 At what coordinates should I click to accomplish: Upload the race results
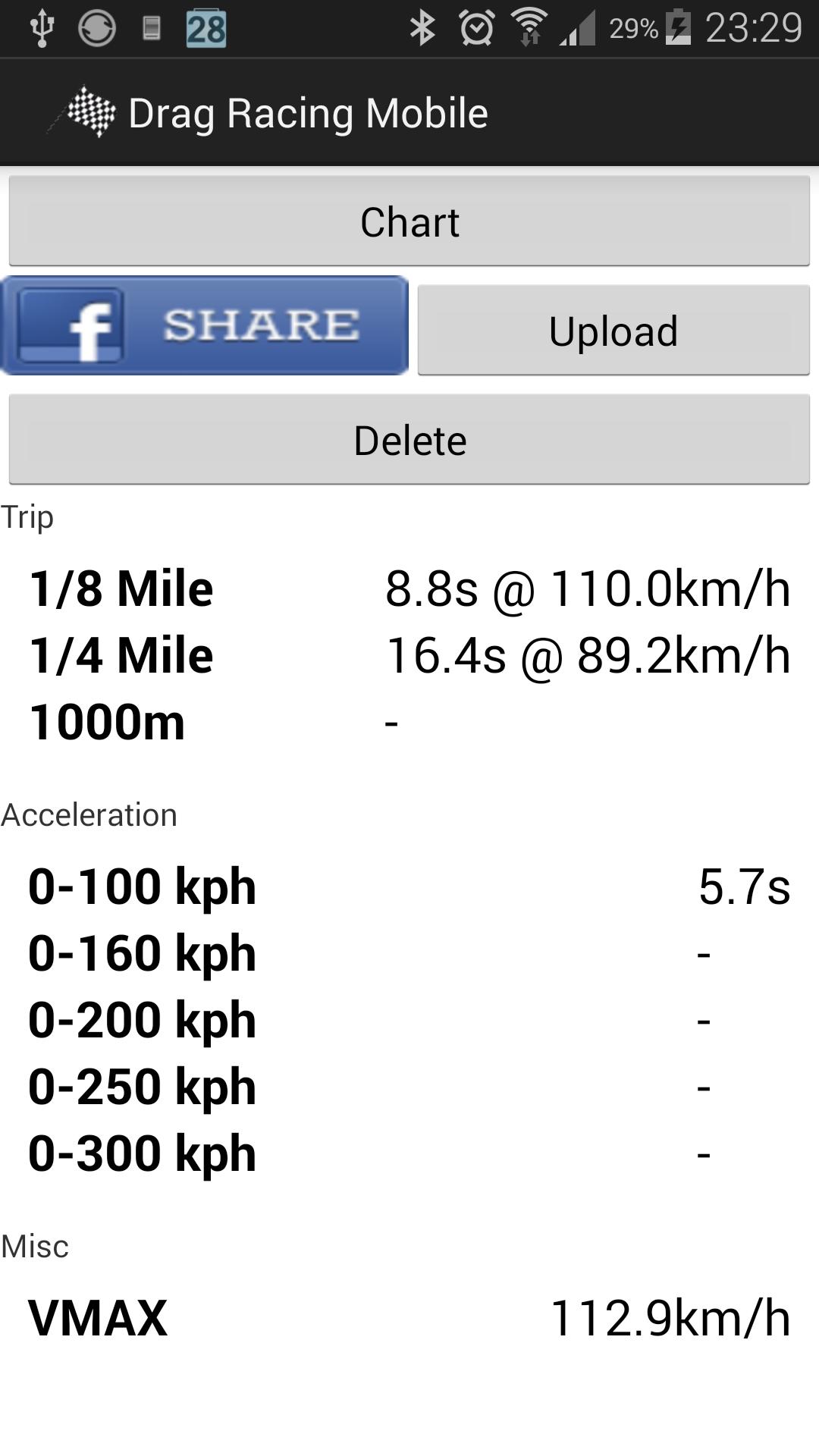click(613, 331)
